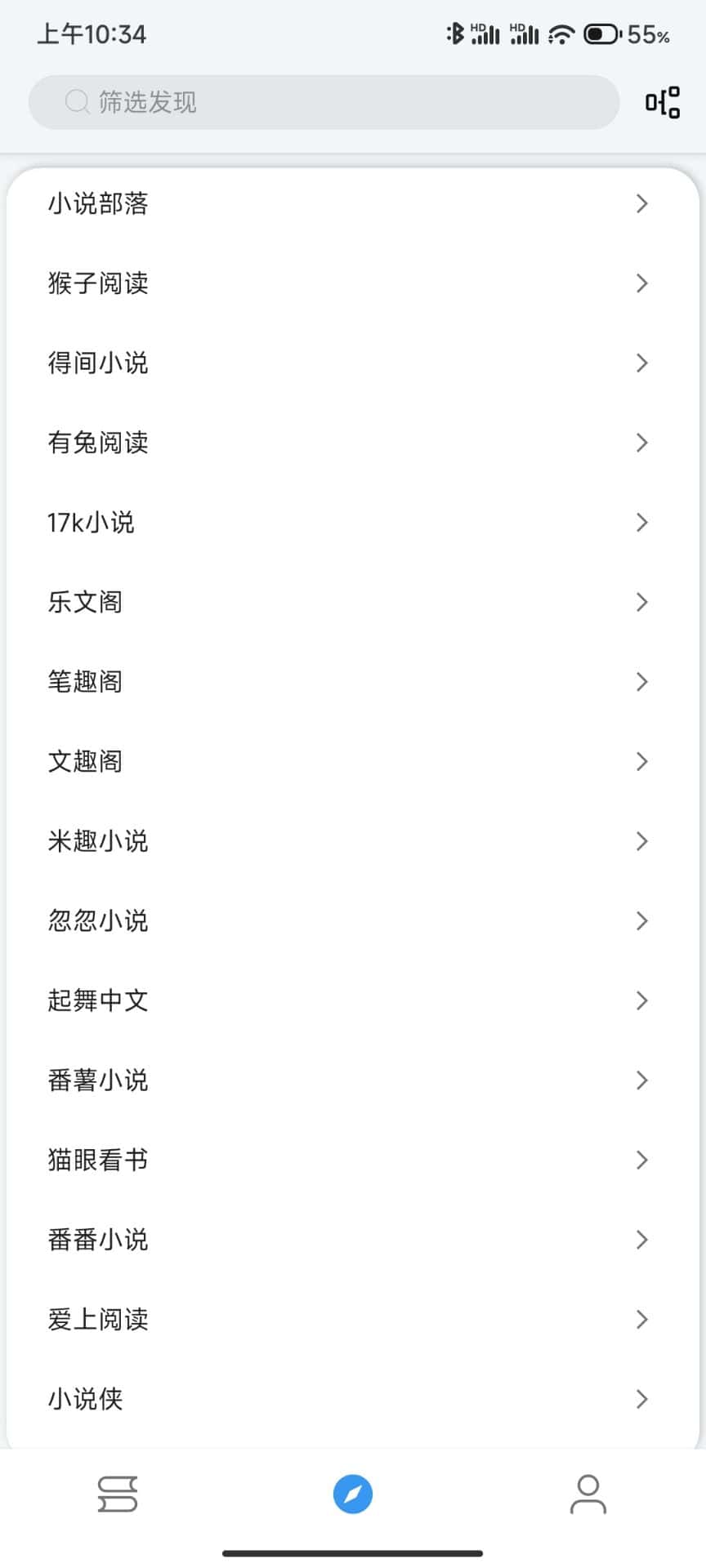Expand 忽忽小说 row
Viewport: 706px width, 1568px height.
(352, 921)
